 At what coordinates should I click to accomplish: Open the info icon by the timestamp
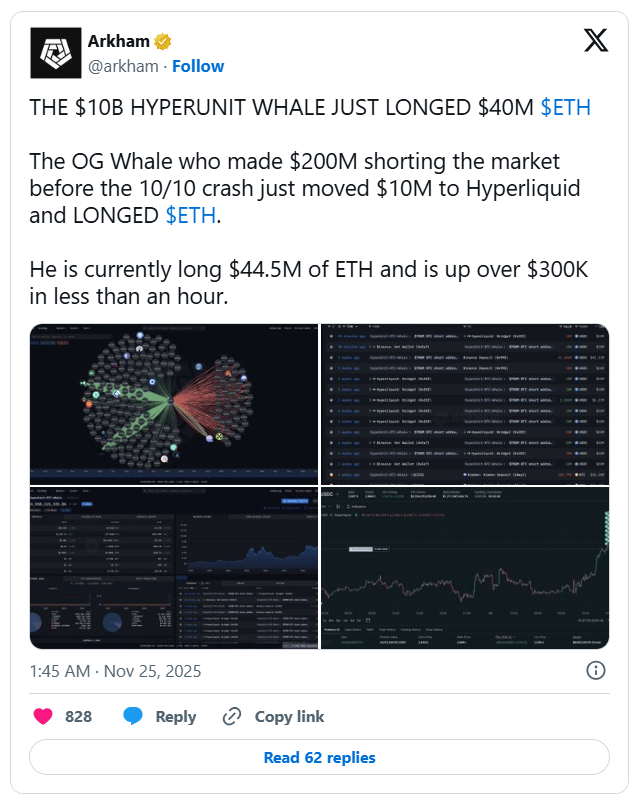click(x=594, y=670)
